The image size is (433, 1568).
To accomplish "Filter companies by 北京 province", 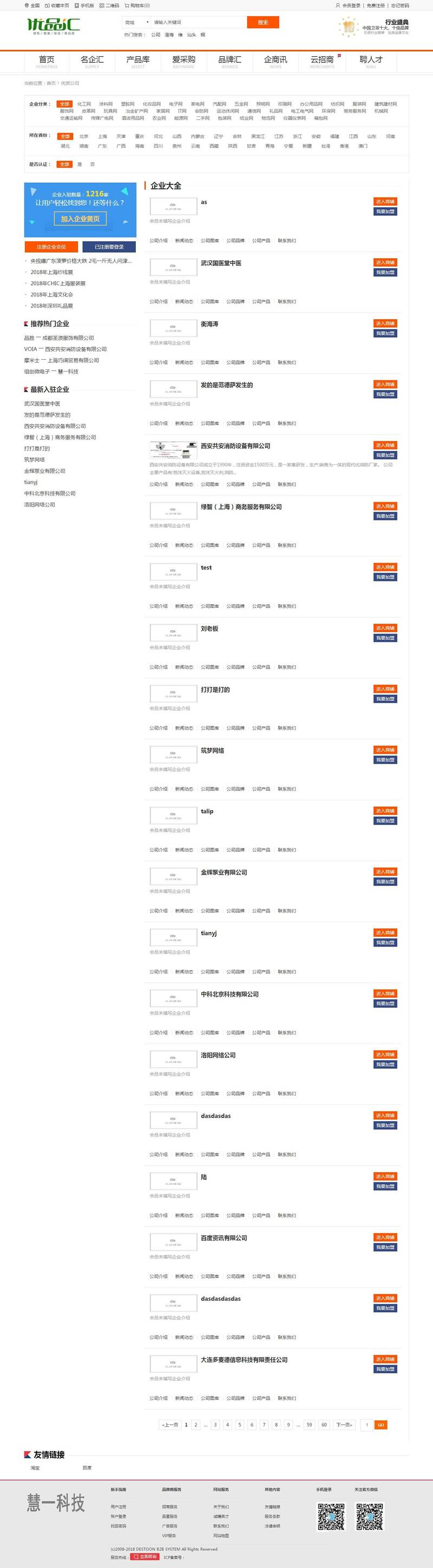I will click(83, 136).
